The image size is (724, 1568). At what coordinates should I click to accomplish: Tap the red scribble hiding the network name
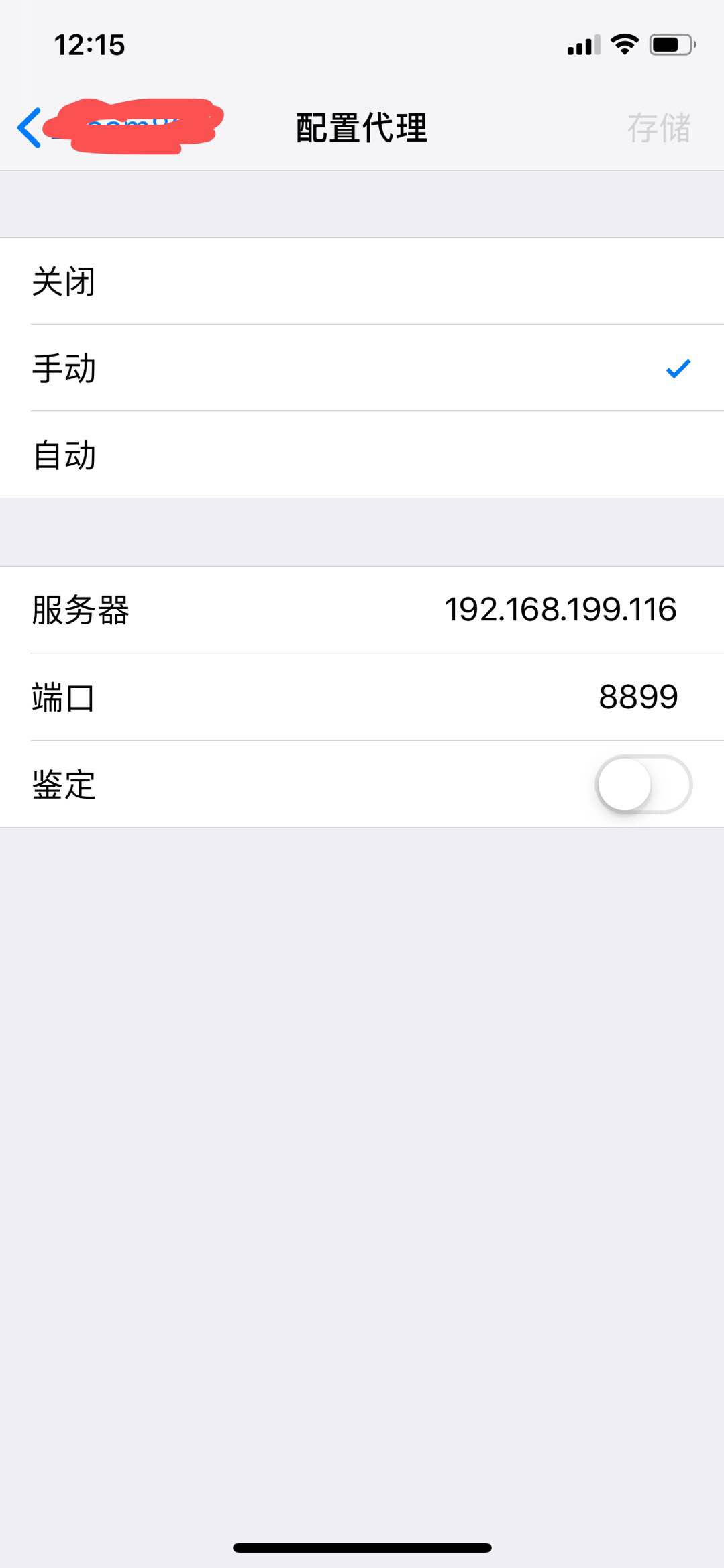pos(134,124)
